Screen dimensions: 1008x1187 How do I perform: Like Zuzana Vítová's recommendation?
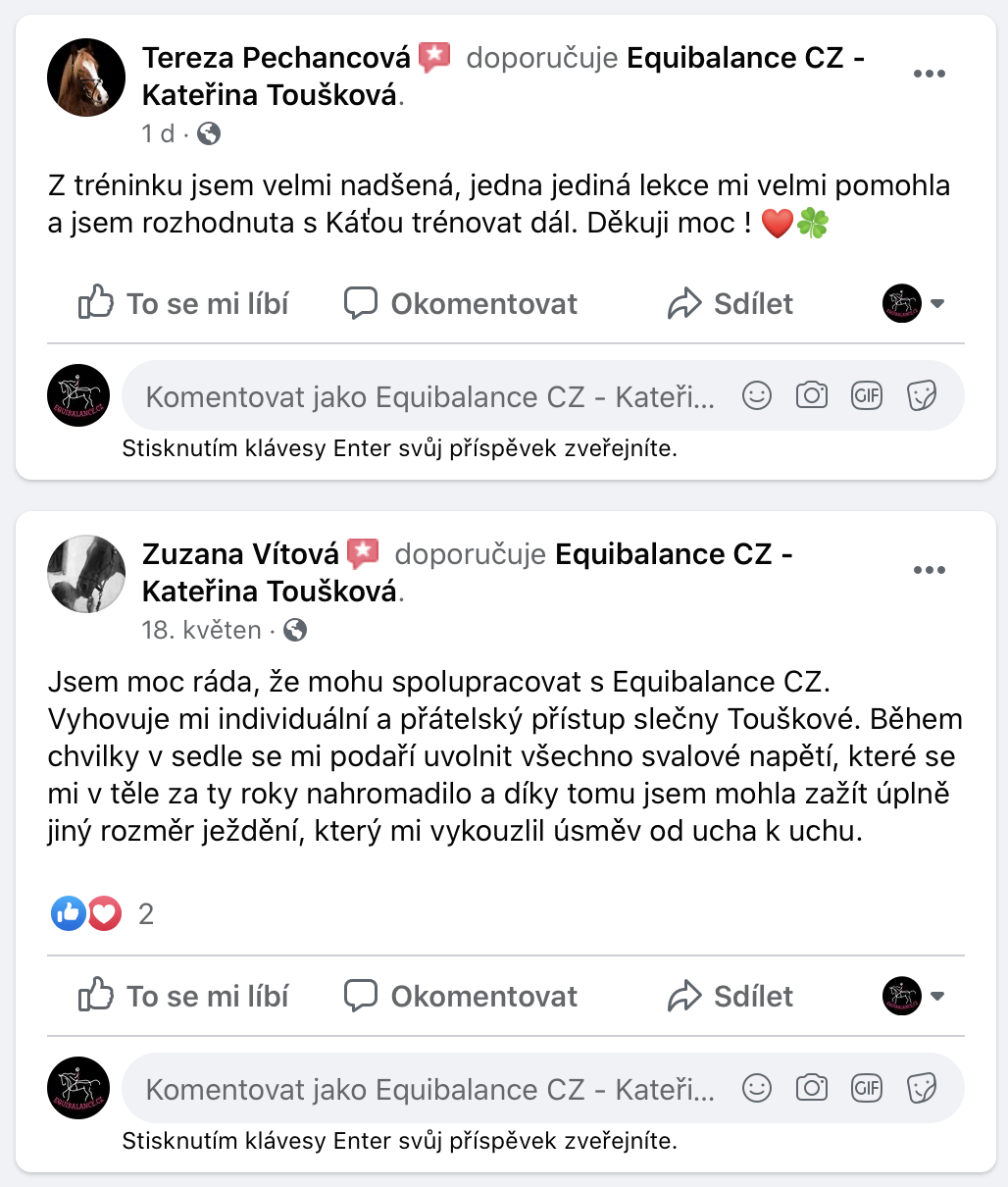pyautogui.click(x=183, y=997)
